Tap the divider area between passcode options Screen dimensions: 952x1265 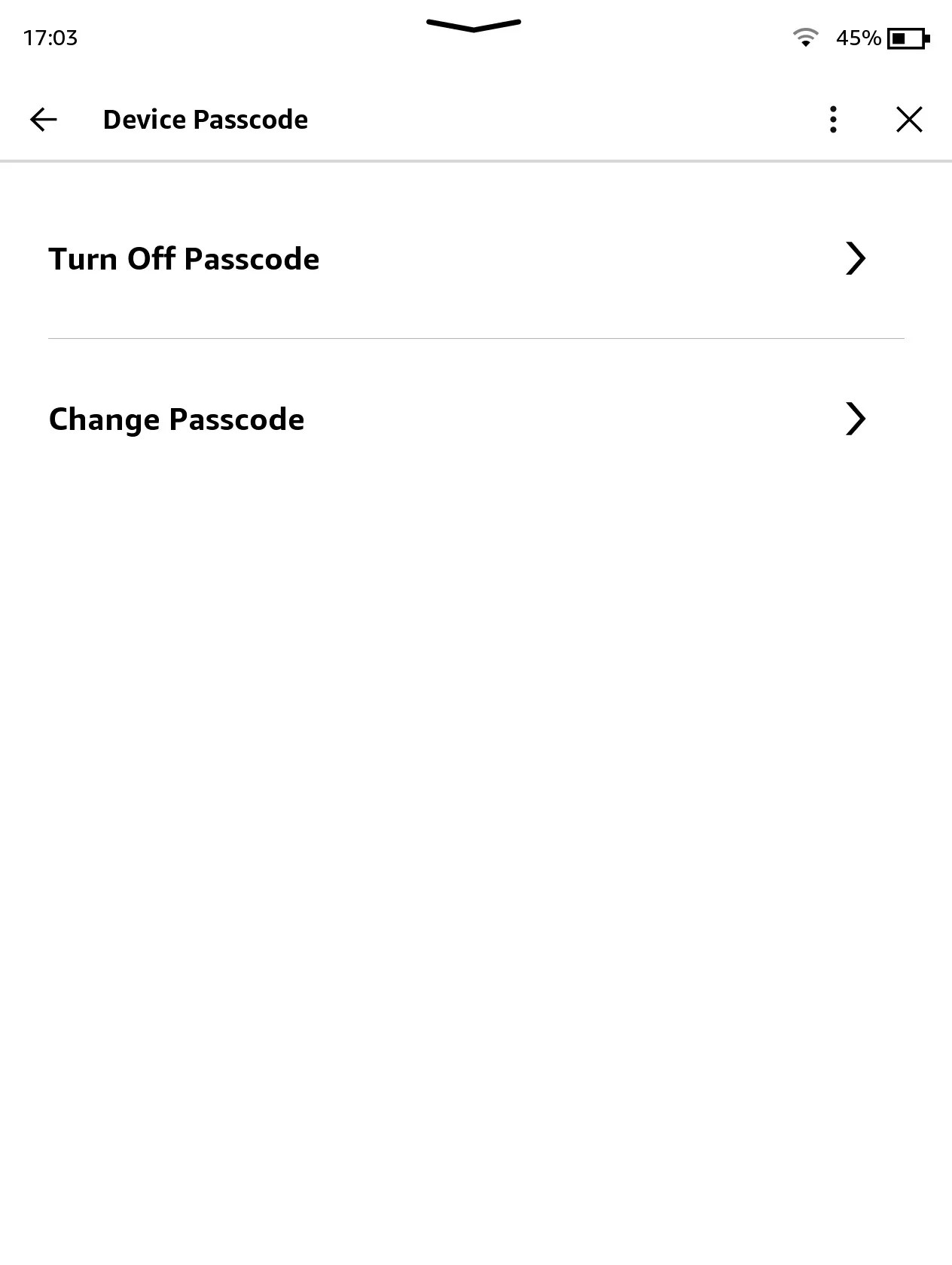pyautogui.click(x=476, y=339)
